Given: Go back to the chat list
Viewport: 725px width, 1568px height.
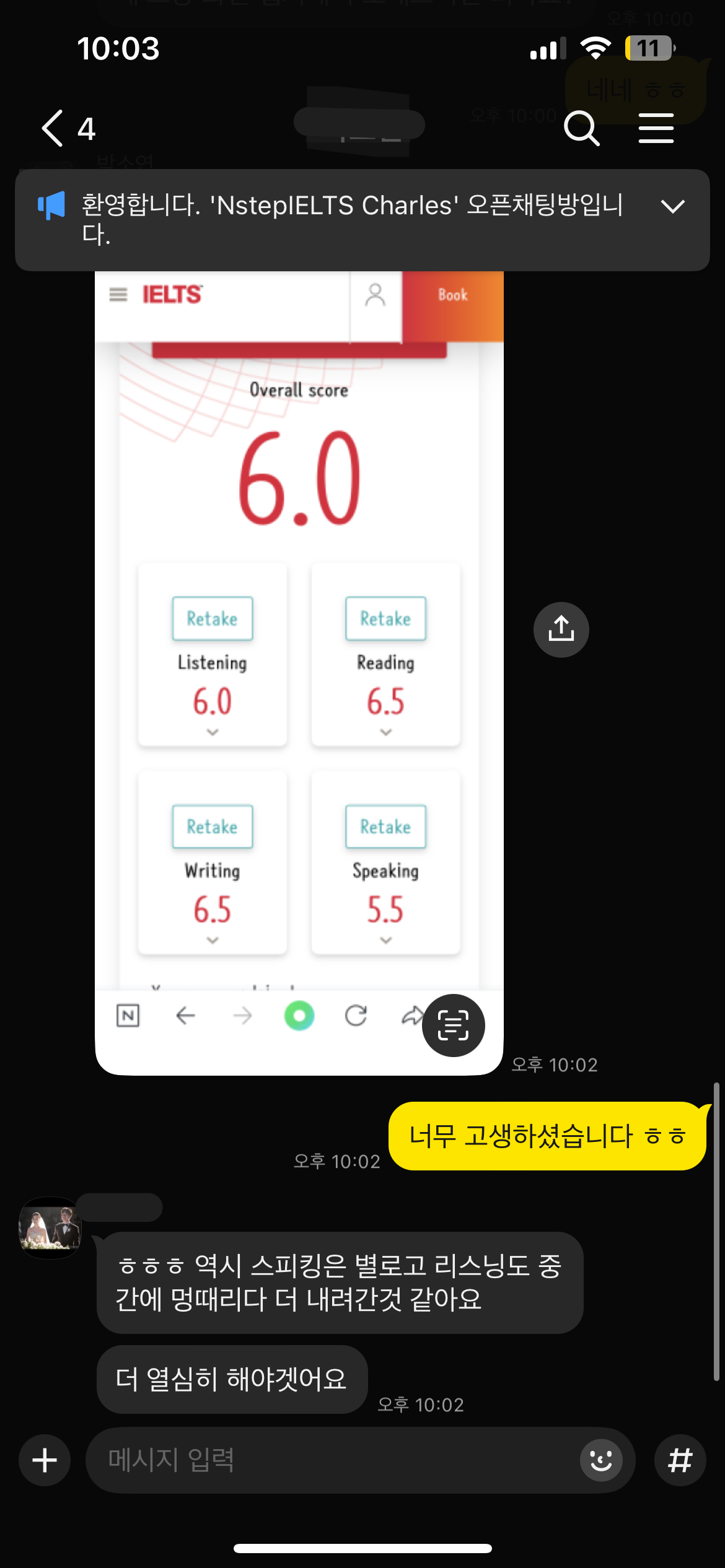Looking at the screenshot, I should (53, 128).
